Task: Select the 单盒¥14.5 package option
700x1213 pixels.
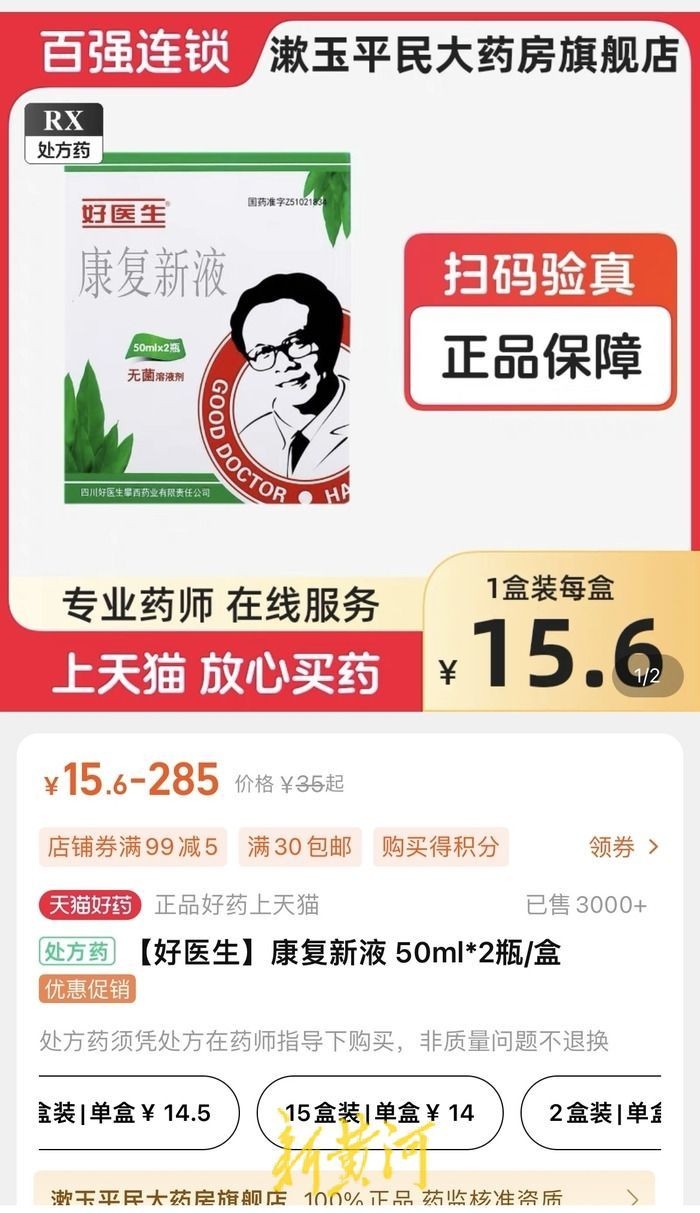Action: click(x=135, y=1112)
